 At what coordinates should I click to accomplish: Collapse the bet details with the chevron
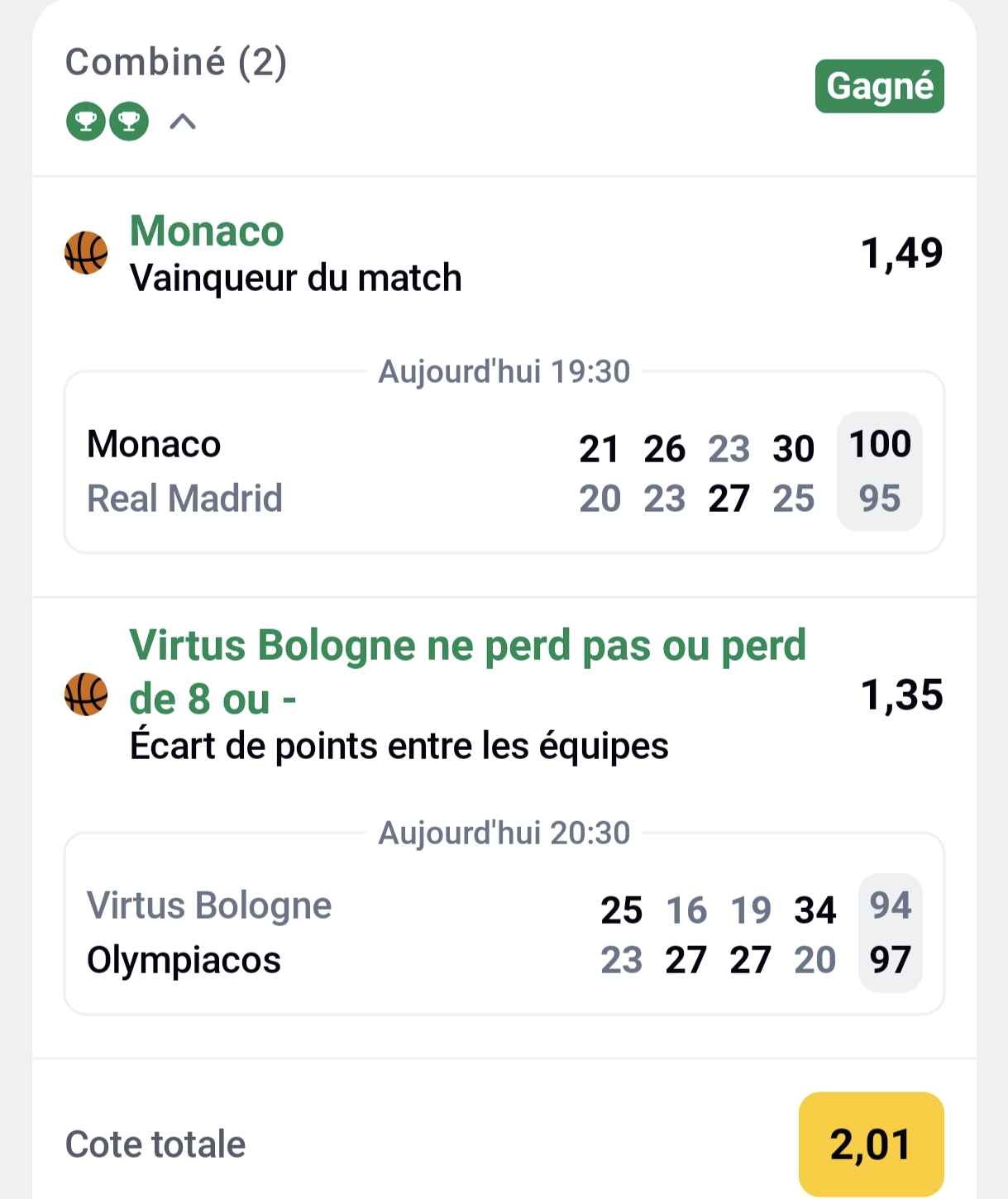182,122
